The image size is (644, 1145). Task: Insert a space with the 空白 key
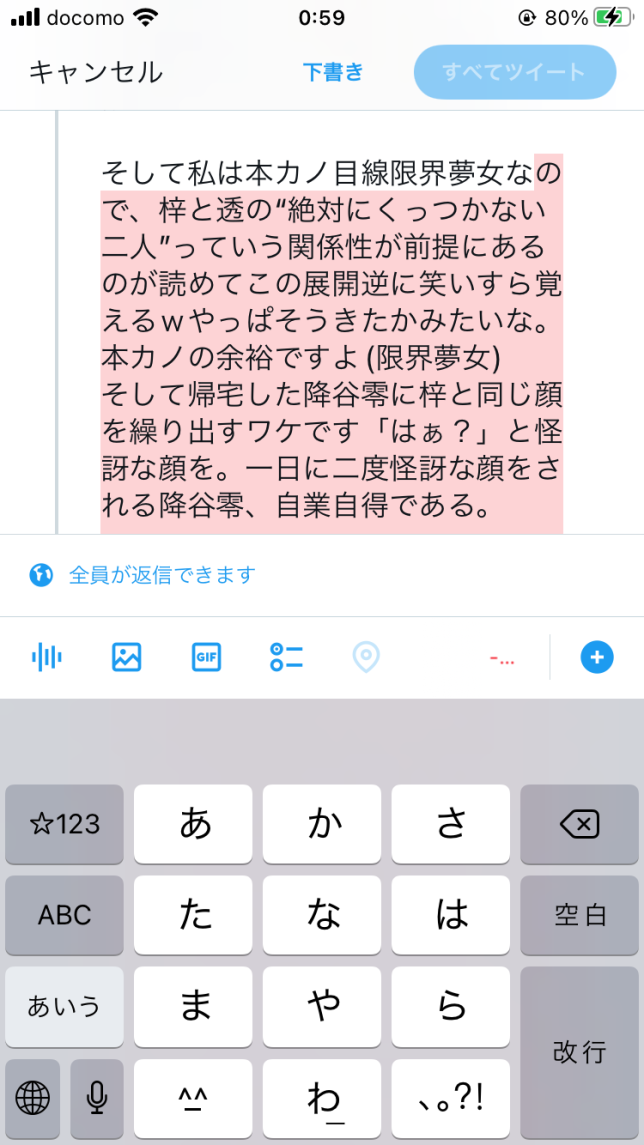(580, 914)
